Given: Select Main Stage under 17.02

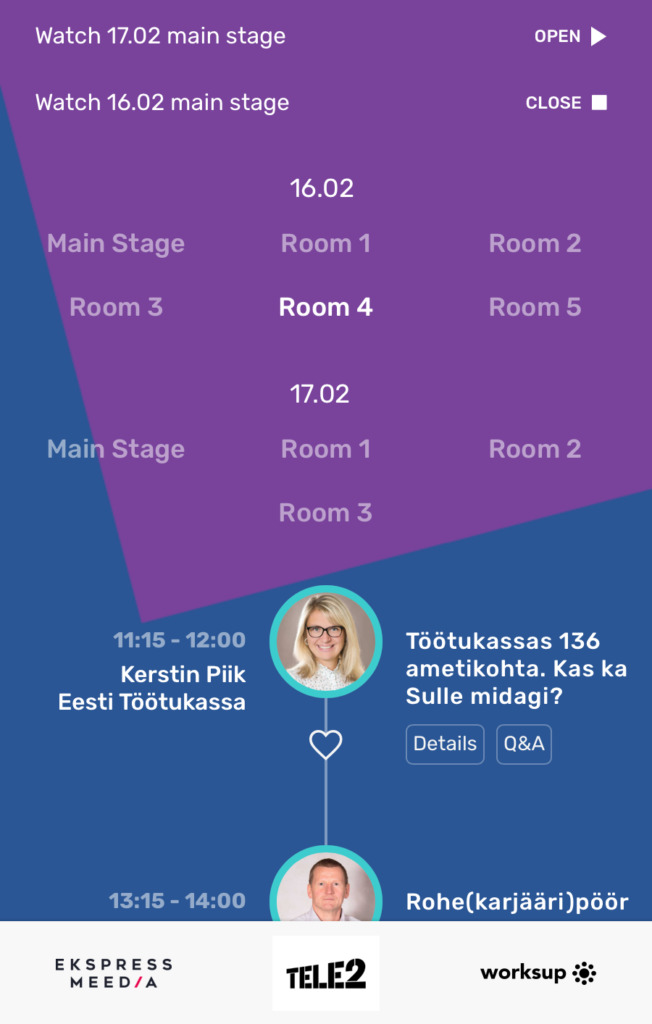Looking at the screenshot, I should click(116, 449).
